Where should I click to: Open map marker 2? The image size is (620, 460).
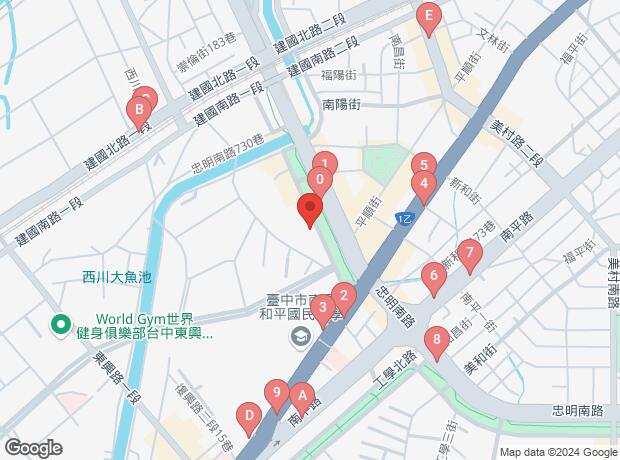343,295
